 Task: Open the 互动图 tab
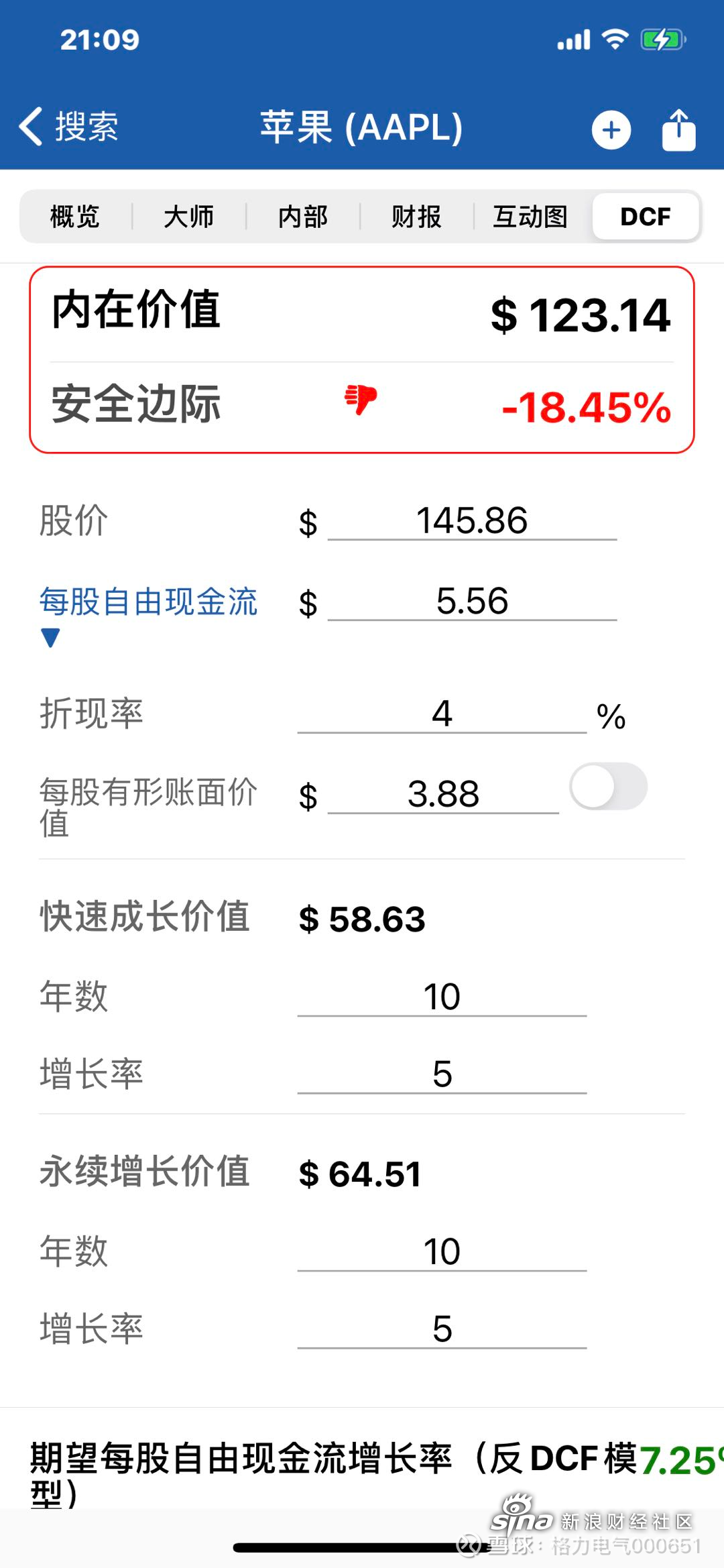coord(531,217)
